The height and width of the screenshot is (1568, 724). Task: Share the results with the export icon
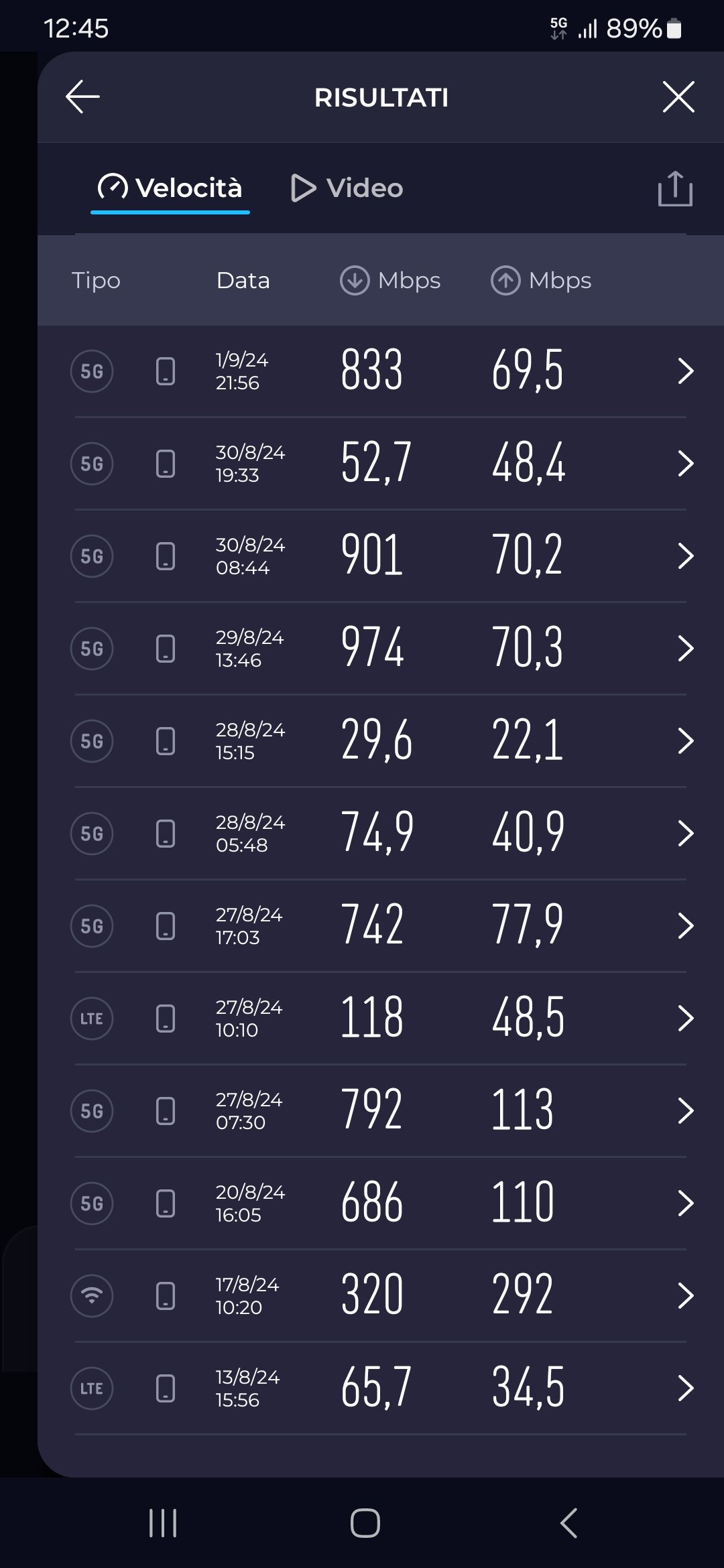point(675,188)
